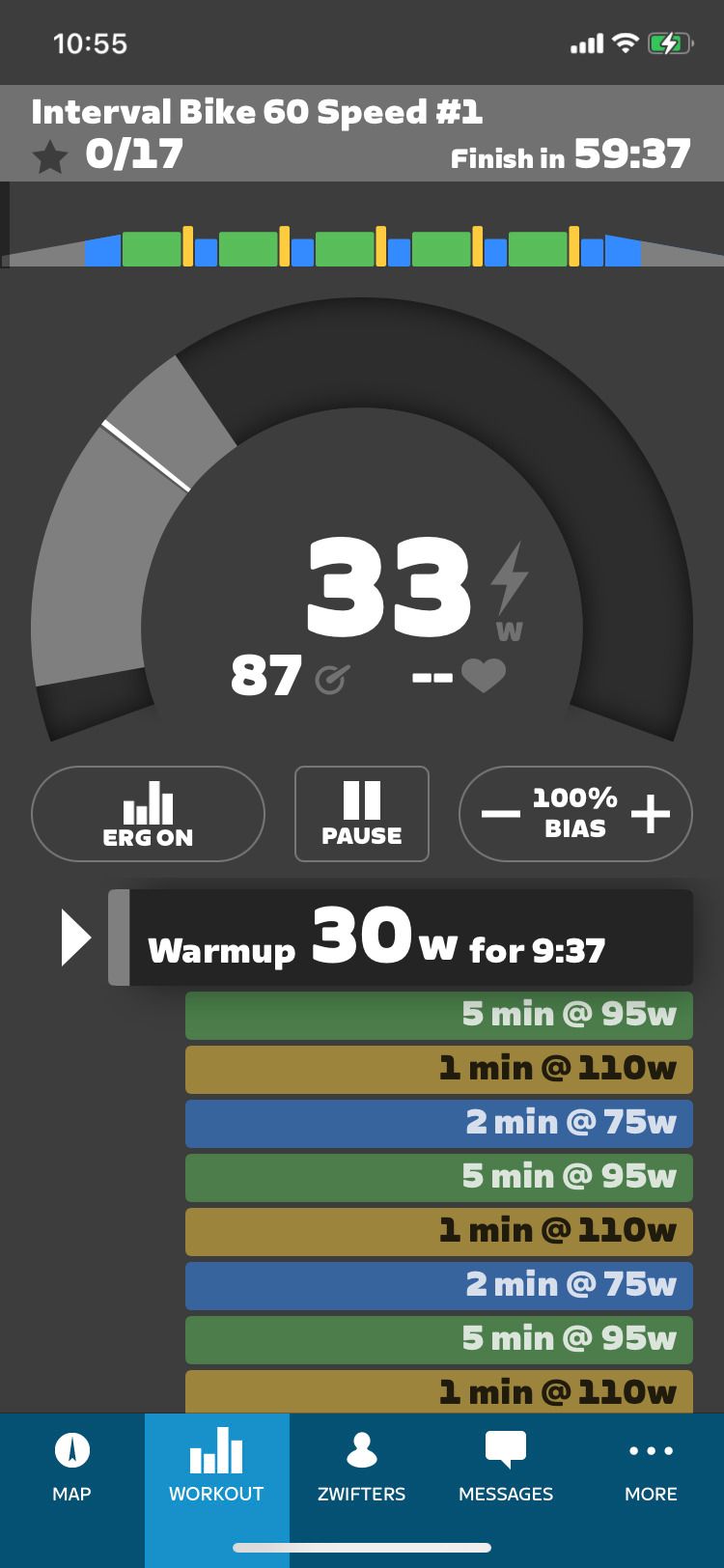Tap the workout profile graph at top
Image resolution: width=724 pixels, height=1568 pixels.
coord(362,234)
